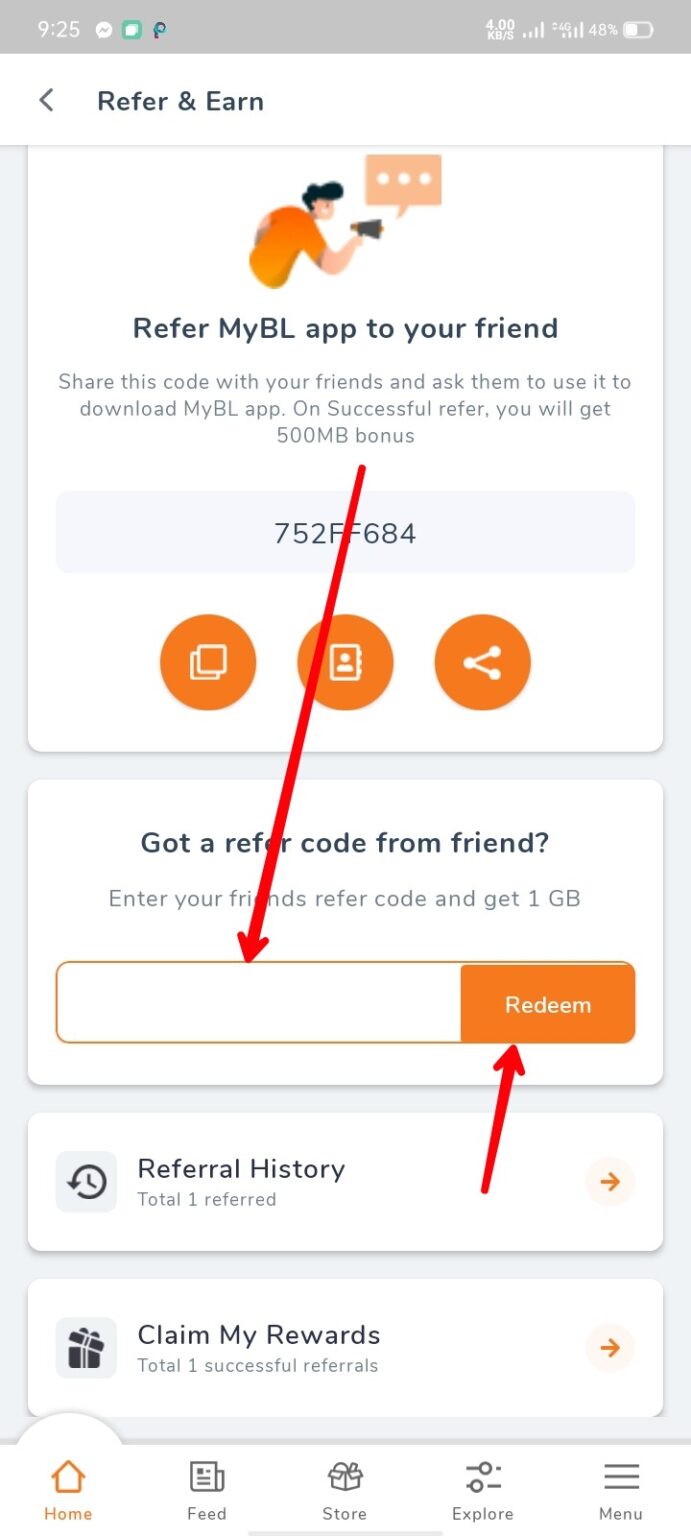Open the Menu tab

[x=621, y=1490]
